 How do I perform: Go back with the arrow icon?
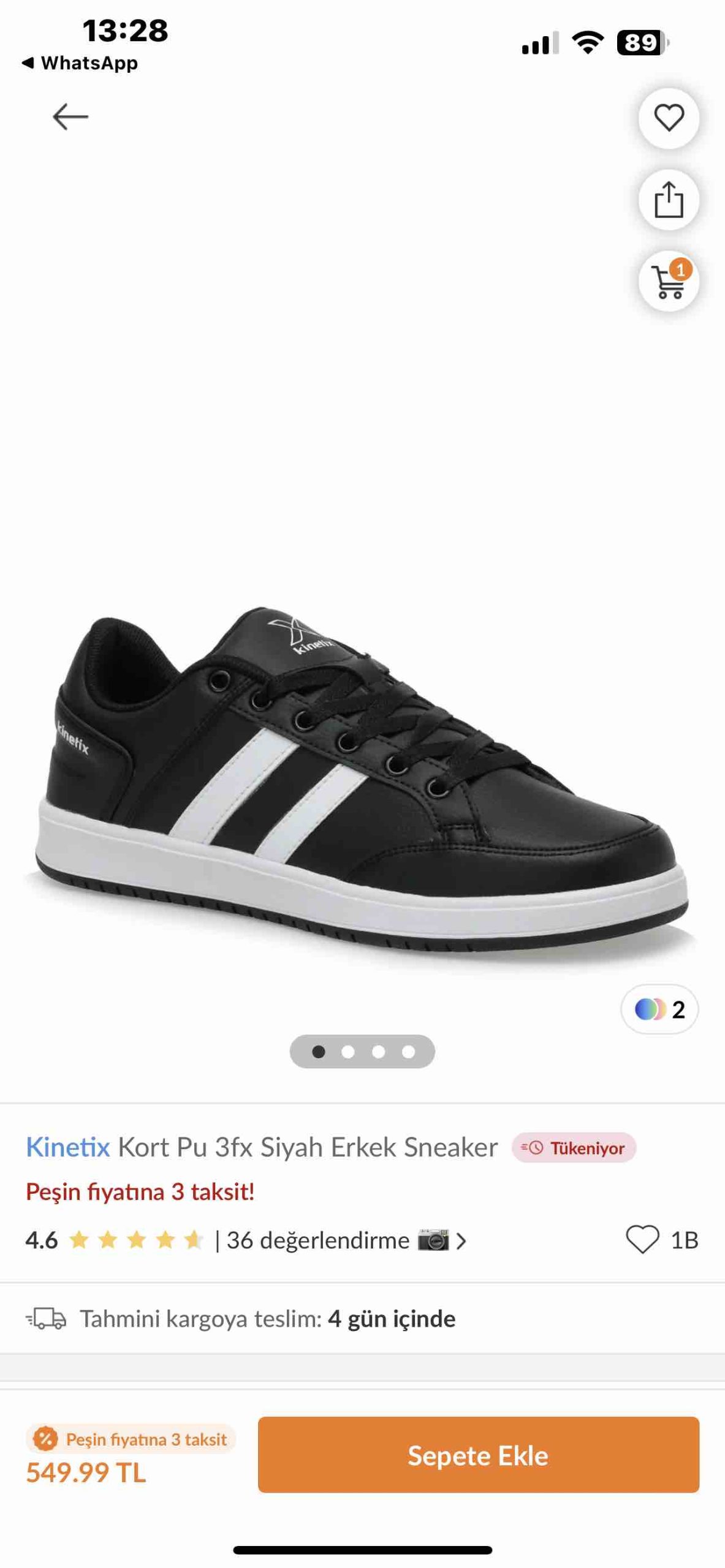click(x=70, y=116)
